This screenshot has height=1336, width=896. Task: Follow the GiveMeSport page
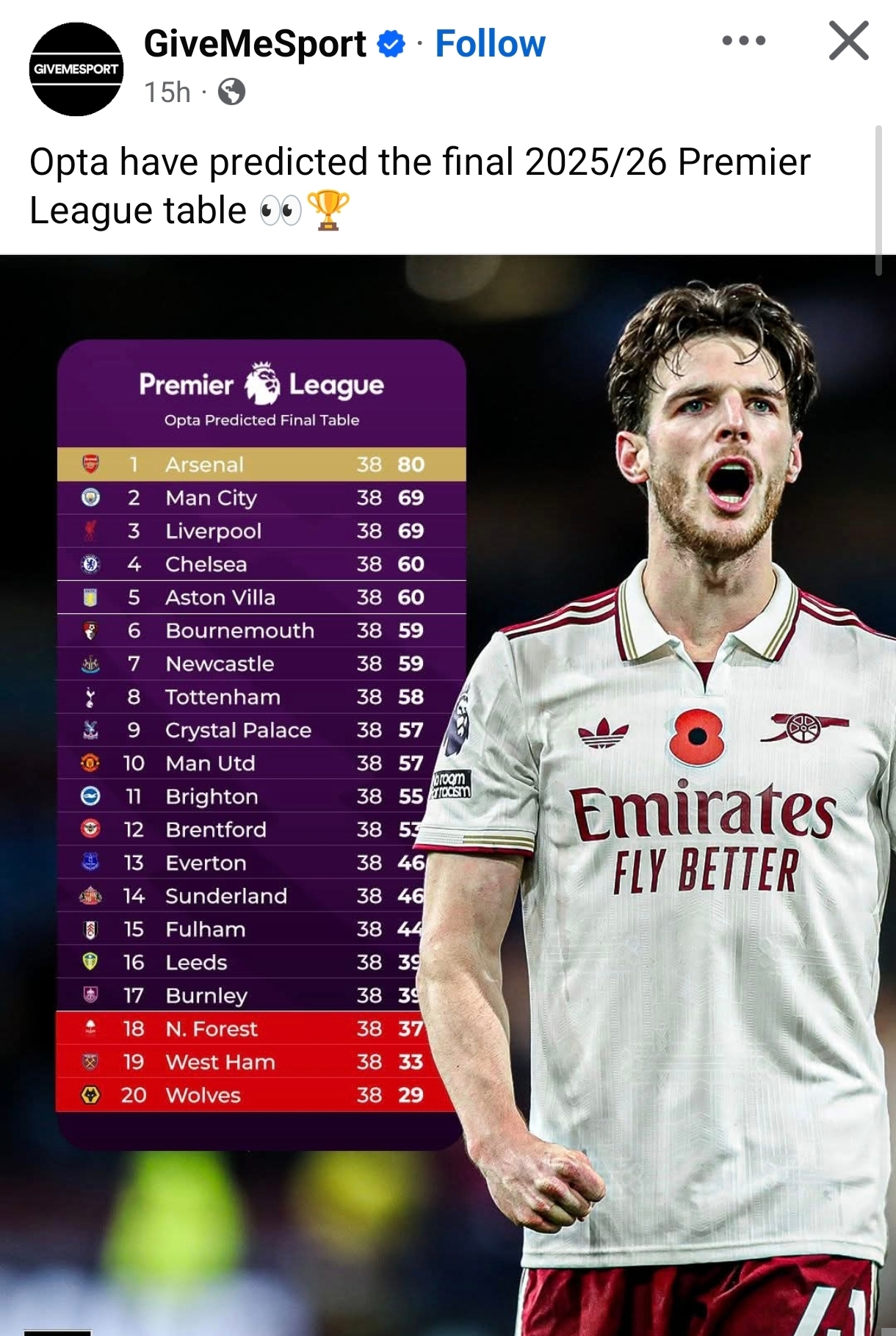point(490,44)
